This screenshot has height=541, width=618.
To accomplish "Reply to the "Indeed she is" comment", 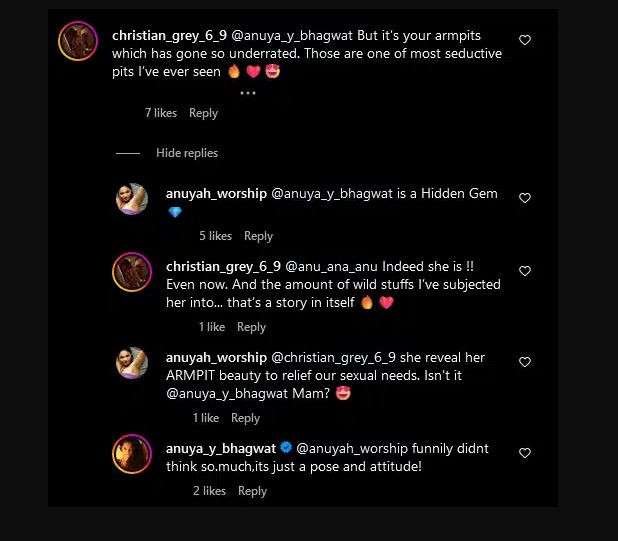I will [251, 327].
